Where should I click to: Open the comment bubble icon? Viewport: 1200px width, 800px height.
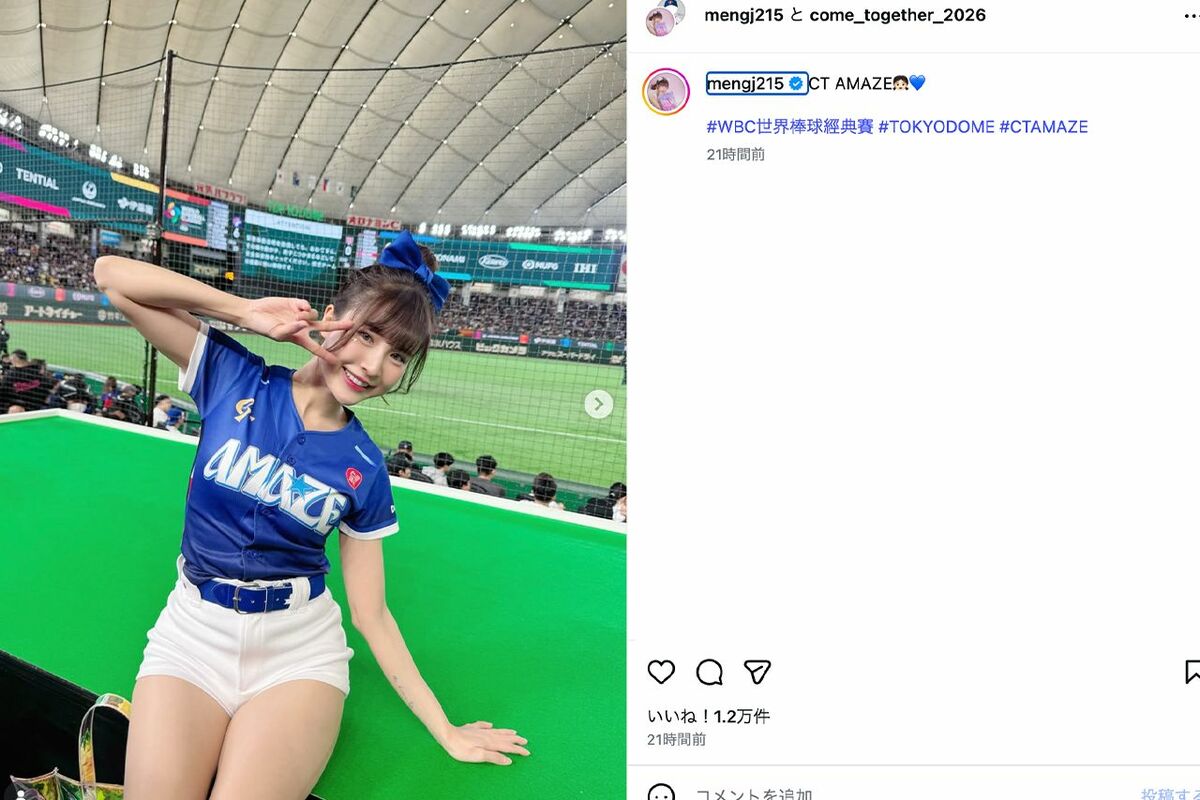click(x=709, y=672)
